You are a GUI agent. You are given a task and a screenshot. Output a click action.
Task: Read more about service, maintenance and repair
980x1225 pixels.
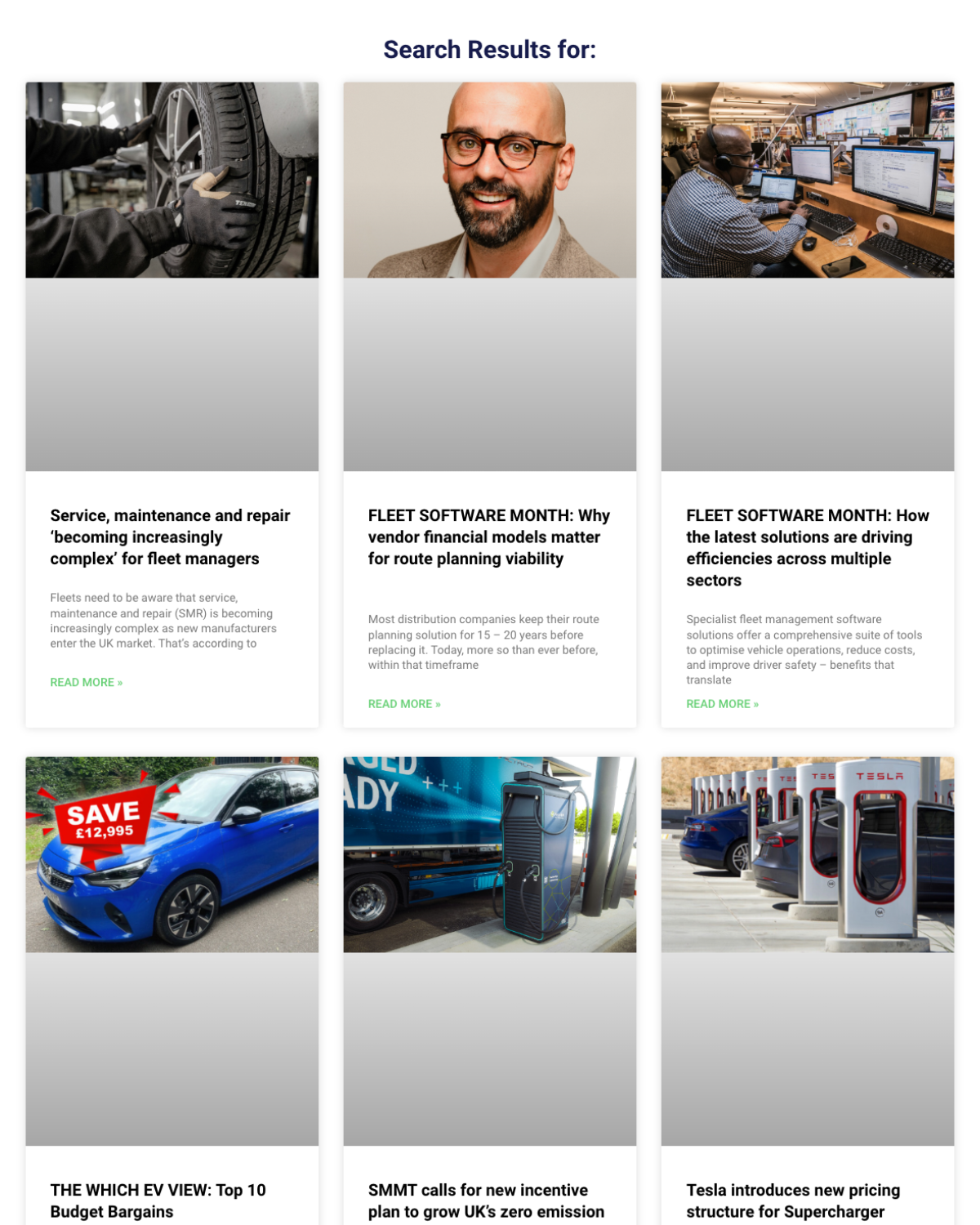[87, 683]
